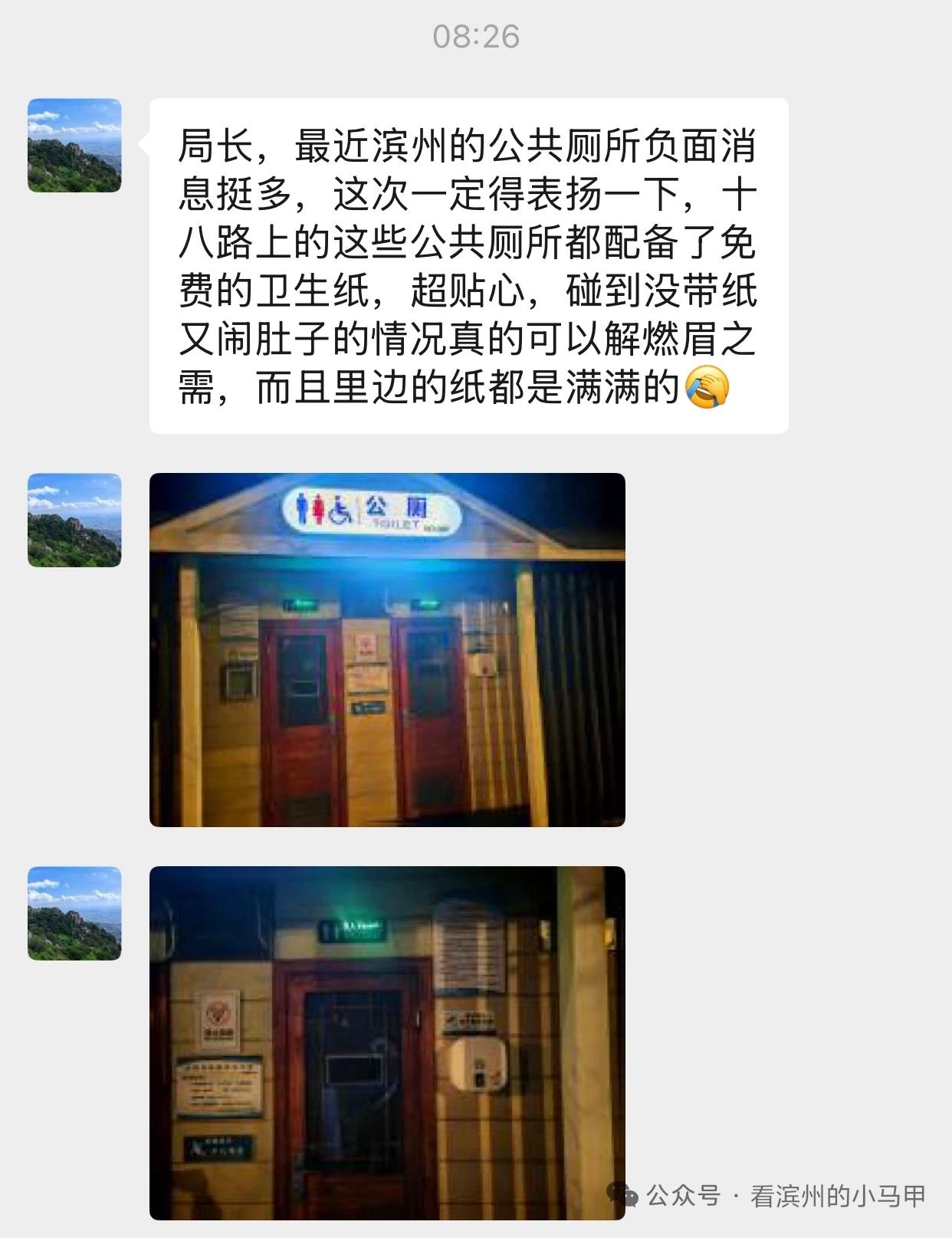This screenshot has height=1238, width=952.
Task: Click the small blue label on the center column
Action: click(x=368, y=709)
